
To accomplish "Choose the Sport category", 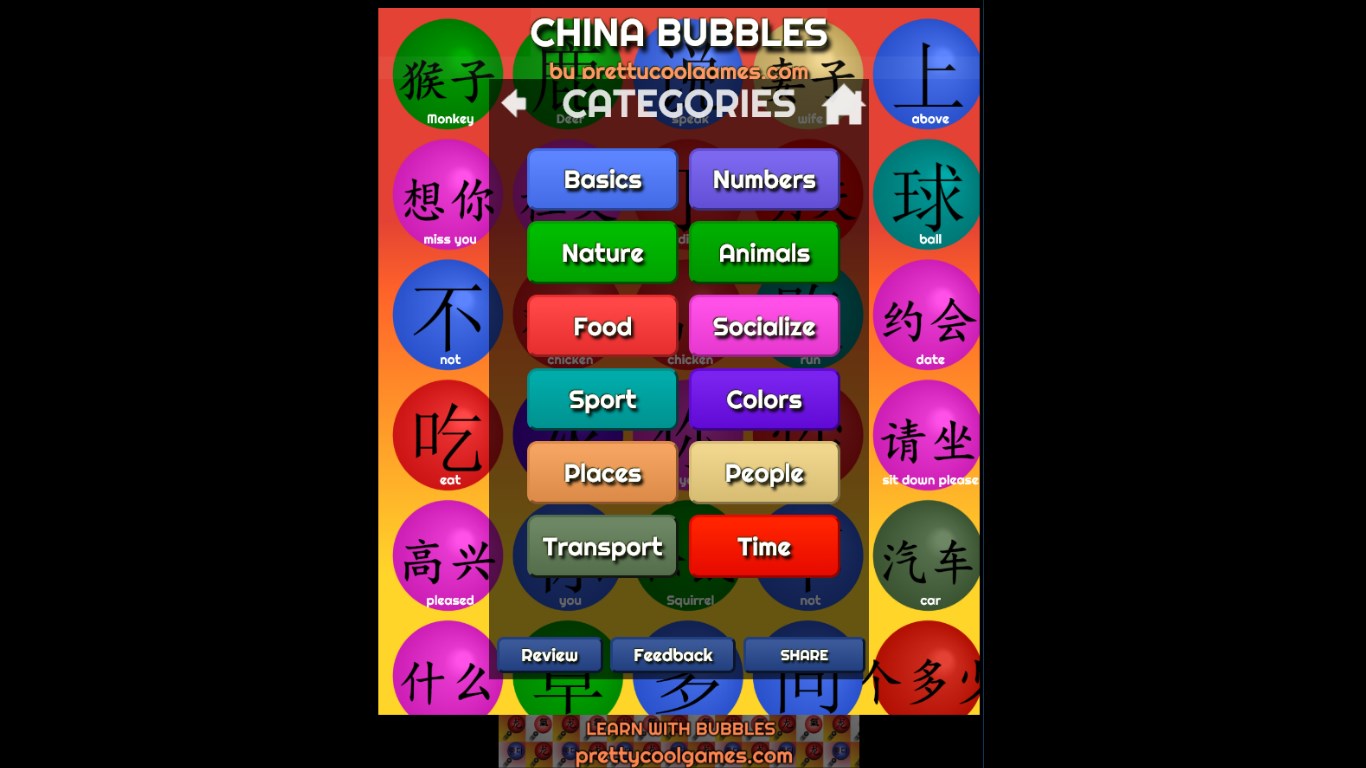I will [x=602, y=400].
